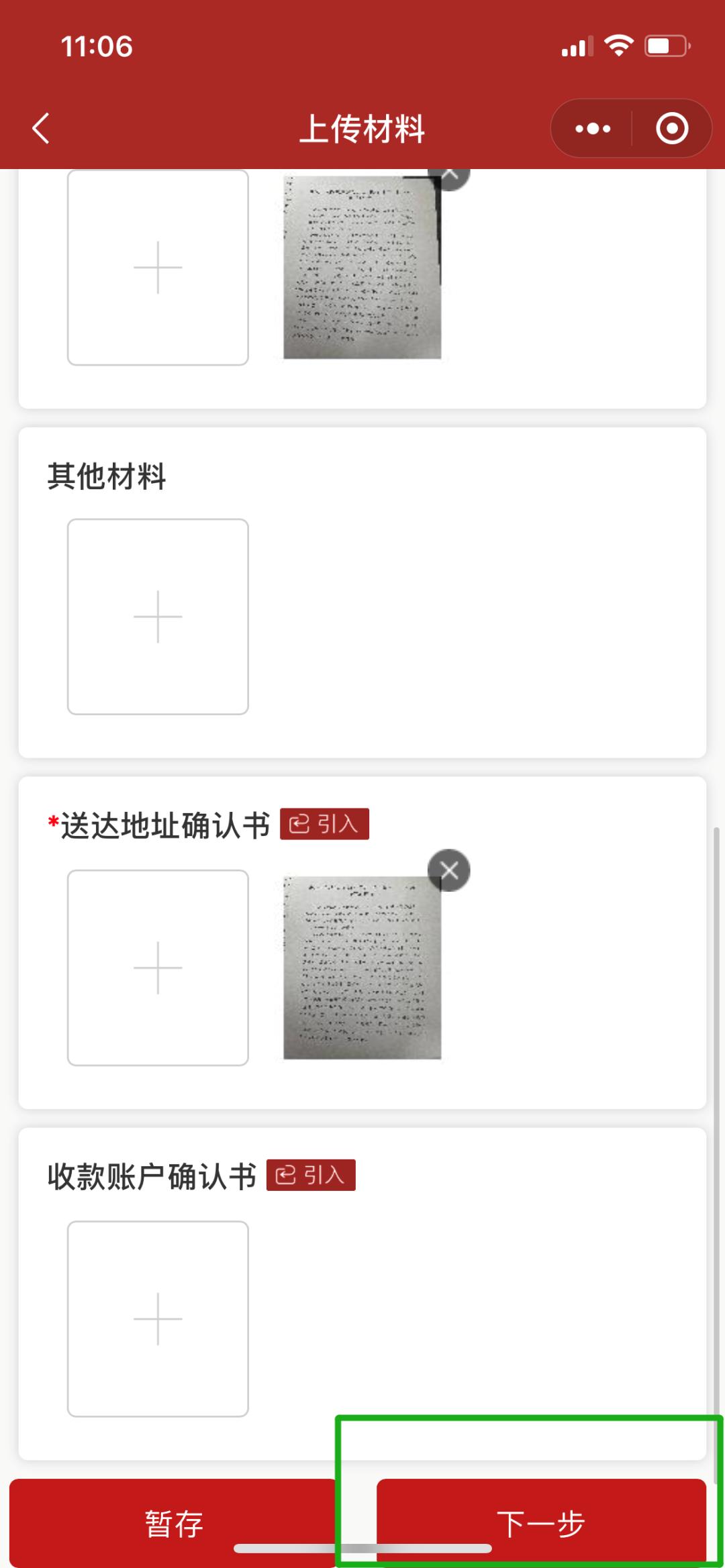725x1568 pixels.
Task: Add another image to 送达地址确认书
Action: coord(158,968)
